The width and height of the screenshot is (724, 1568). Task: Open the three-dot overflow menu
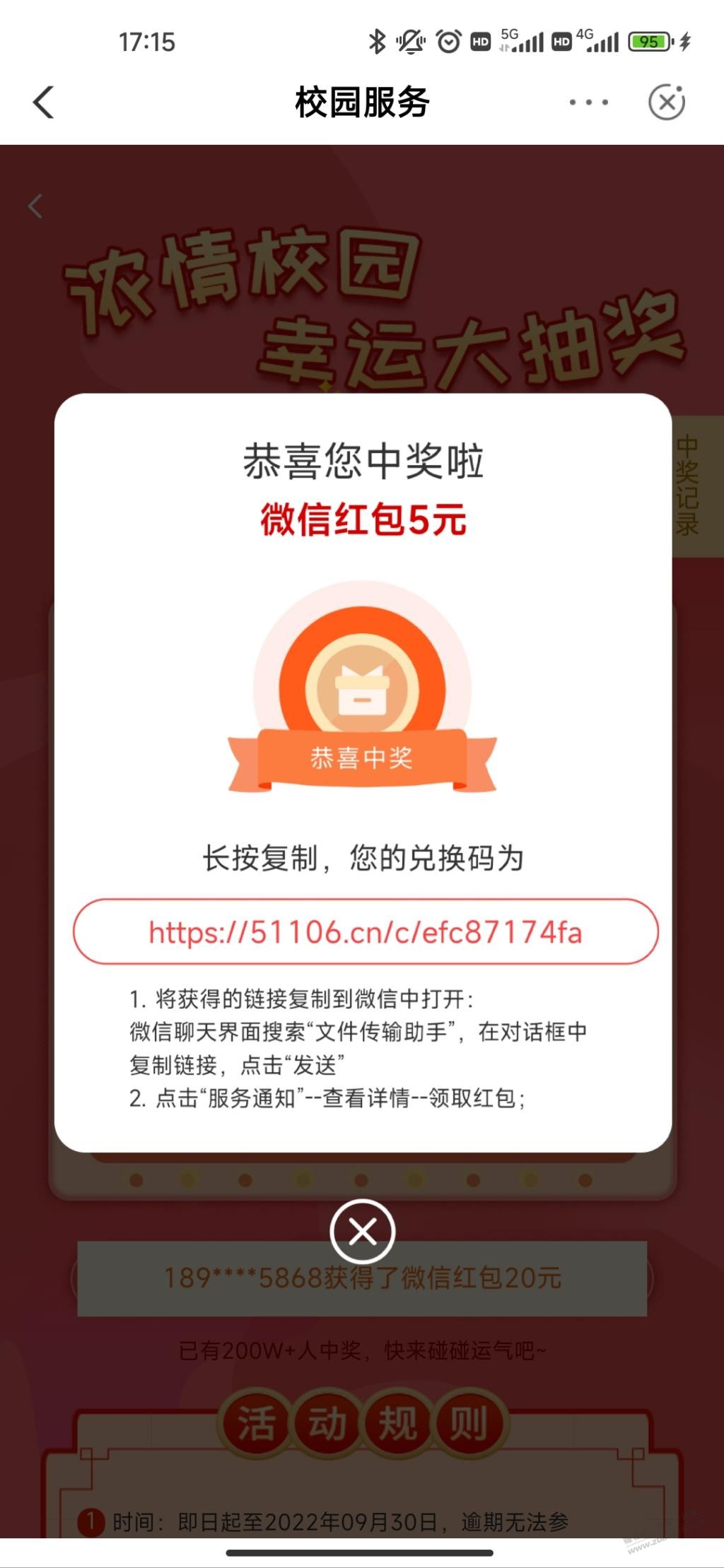pos(588,102)
